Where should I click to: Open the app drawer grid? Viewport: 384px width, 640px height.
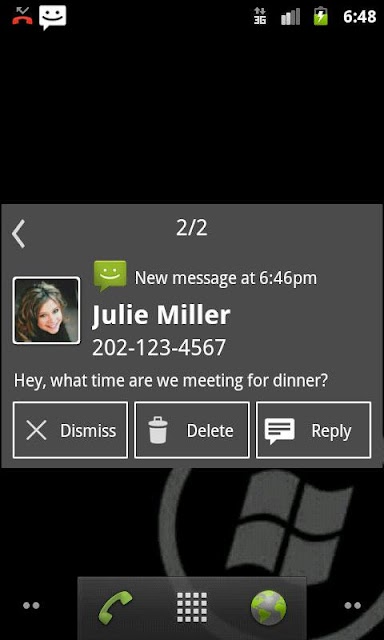pyautogui.click(x=192, y=607)
